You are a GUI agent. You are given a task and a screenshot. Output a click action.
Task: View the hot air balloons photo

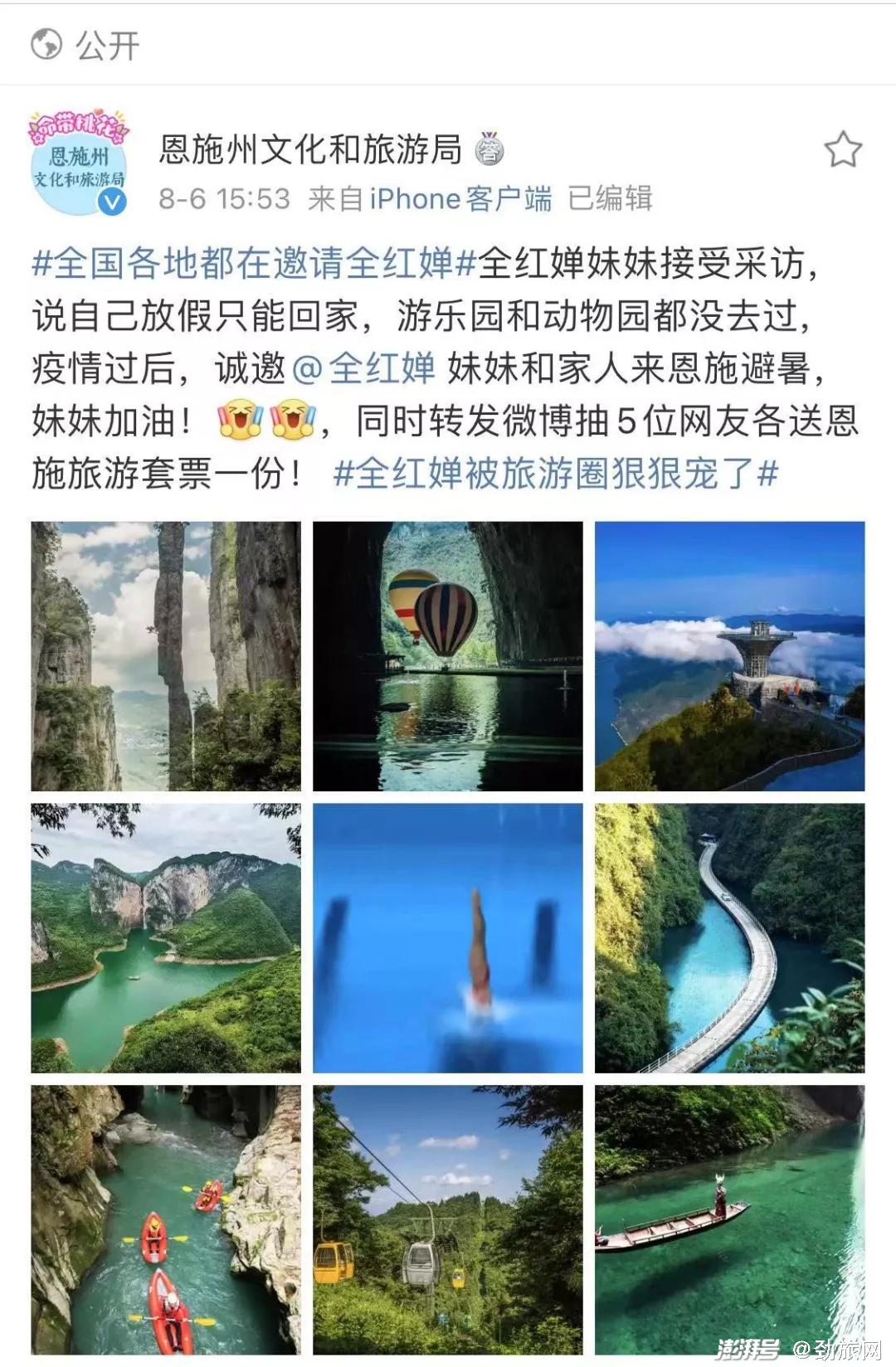tap(447, 655)
